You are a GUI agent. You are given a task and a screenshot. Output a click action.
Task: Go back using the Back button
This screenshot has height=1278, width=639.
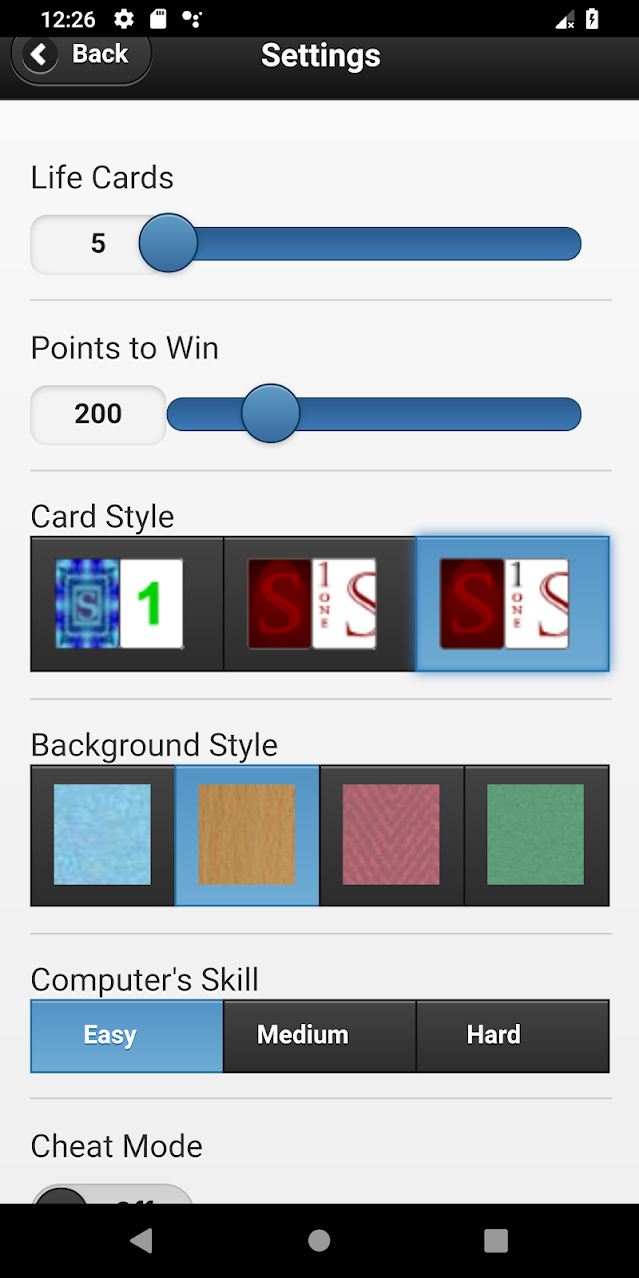81,55
